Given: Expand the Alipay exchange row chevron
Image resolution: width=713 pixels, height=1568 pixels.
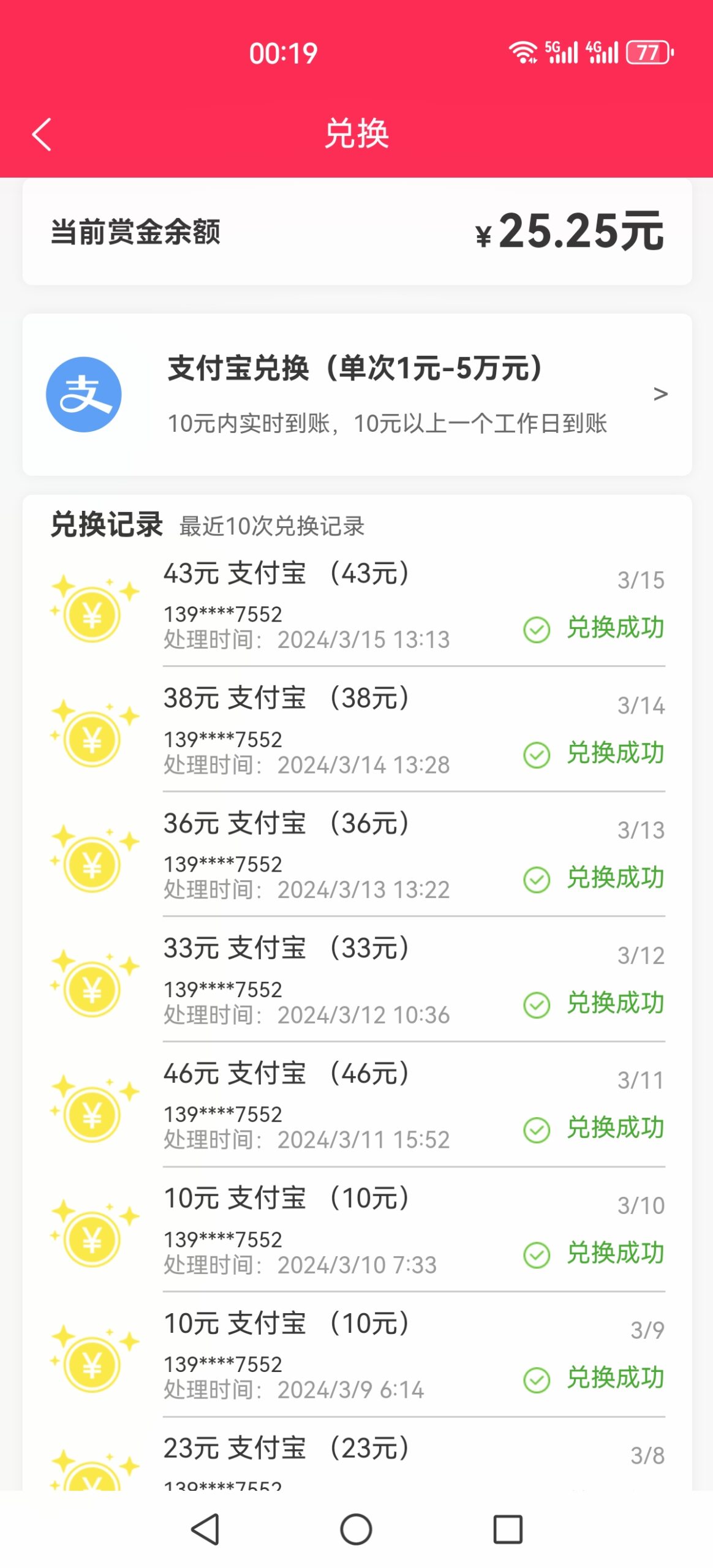Looking at the screenshot, I should (x=660, y=394).
